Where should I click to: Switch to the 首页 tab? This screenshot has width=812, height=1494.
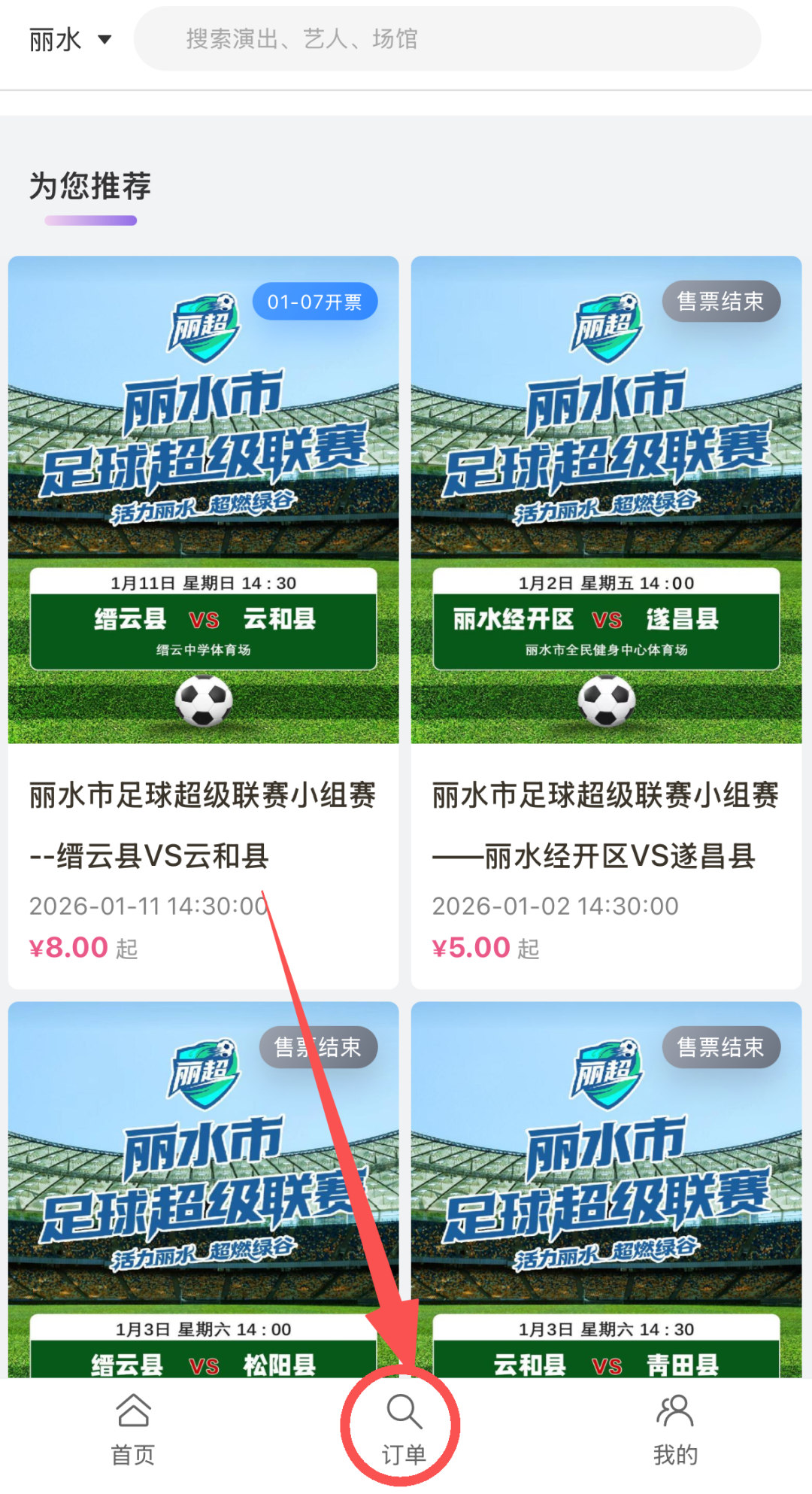pos(133,1429)
